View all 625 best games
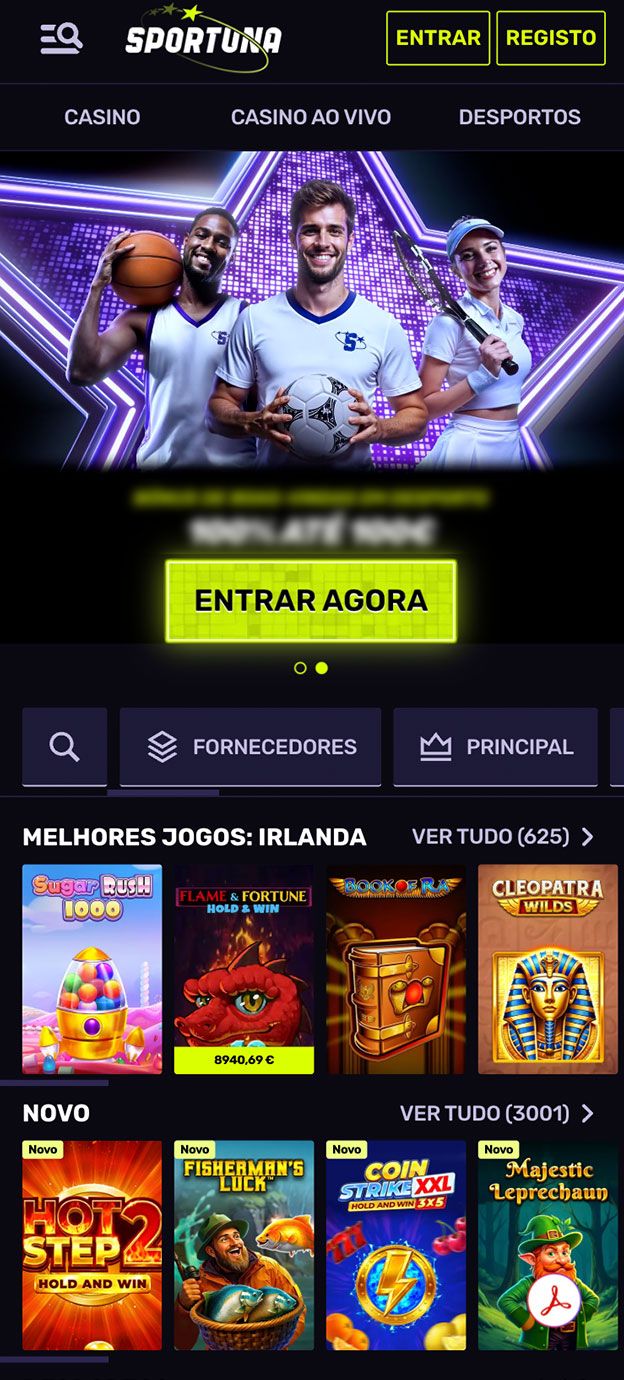 click(x=503, y=837)
